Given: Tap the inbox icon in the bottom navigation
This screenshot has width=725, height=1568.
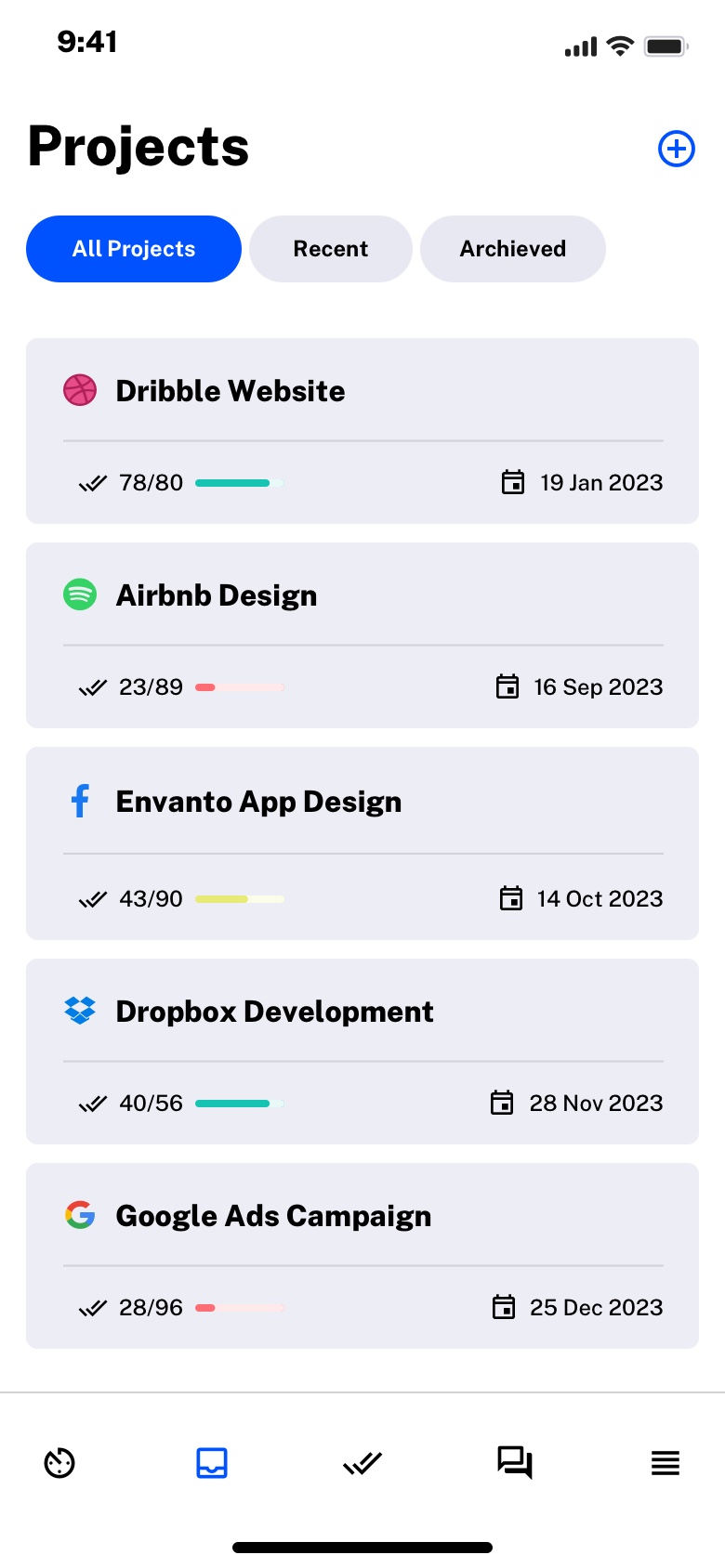Looking at the screenshot, I should (x=211, y=1463).
